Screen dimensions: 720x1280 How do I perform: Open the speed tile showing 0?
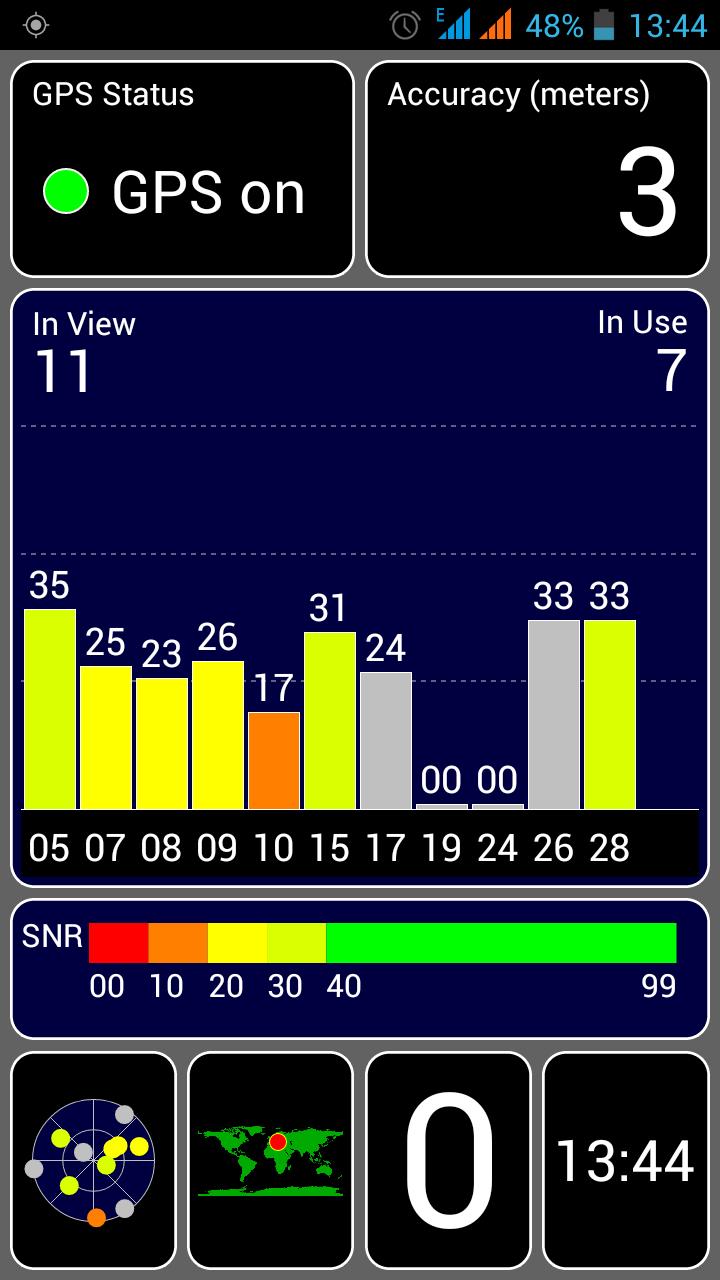(448, 1160)
